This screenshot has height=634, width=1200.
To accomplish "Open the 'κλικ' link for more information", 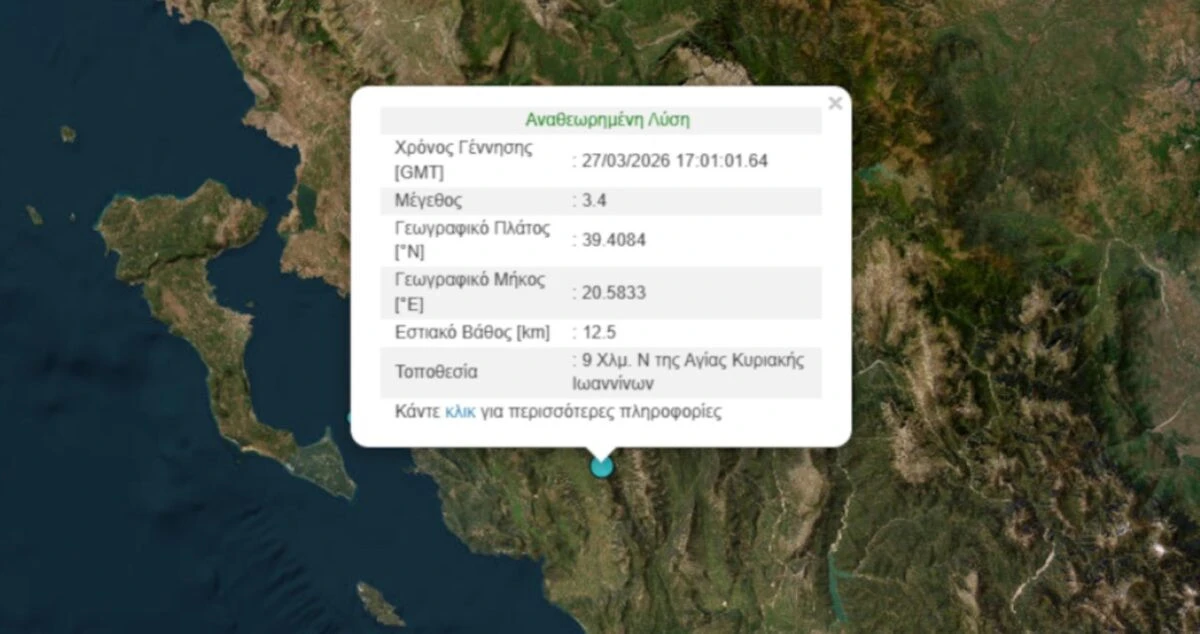I will pyautogui.click(x=460, y=412).
